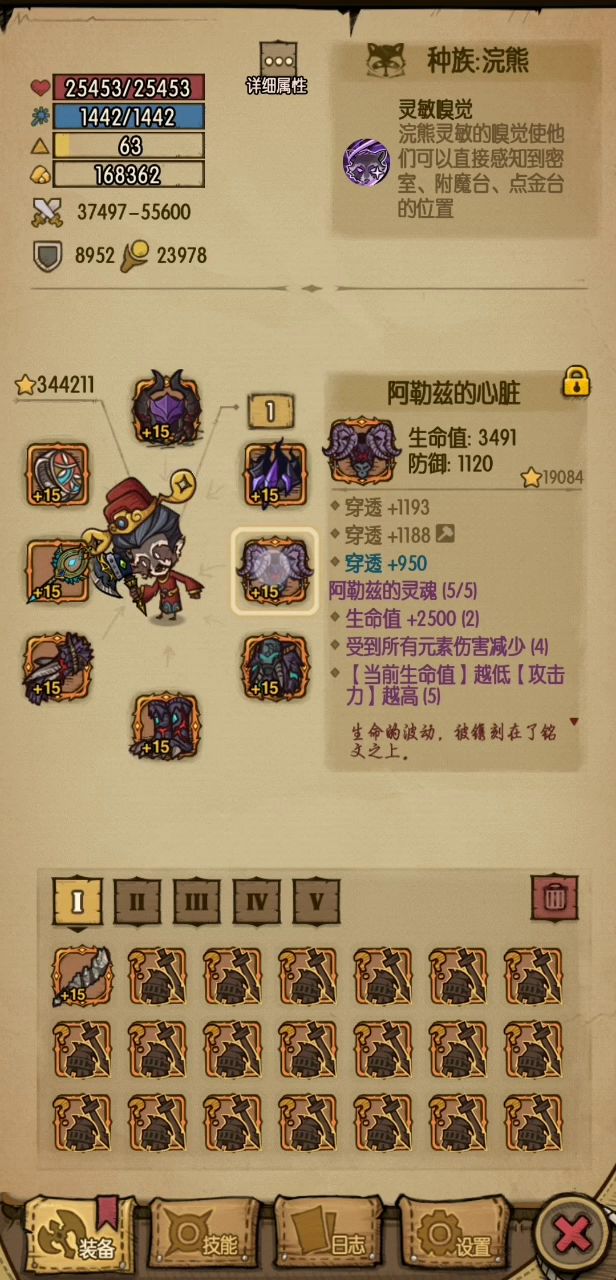Switch to inventory page II

coord(137,902)
